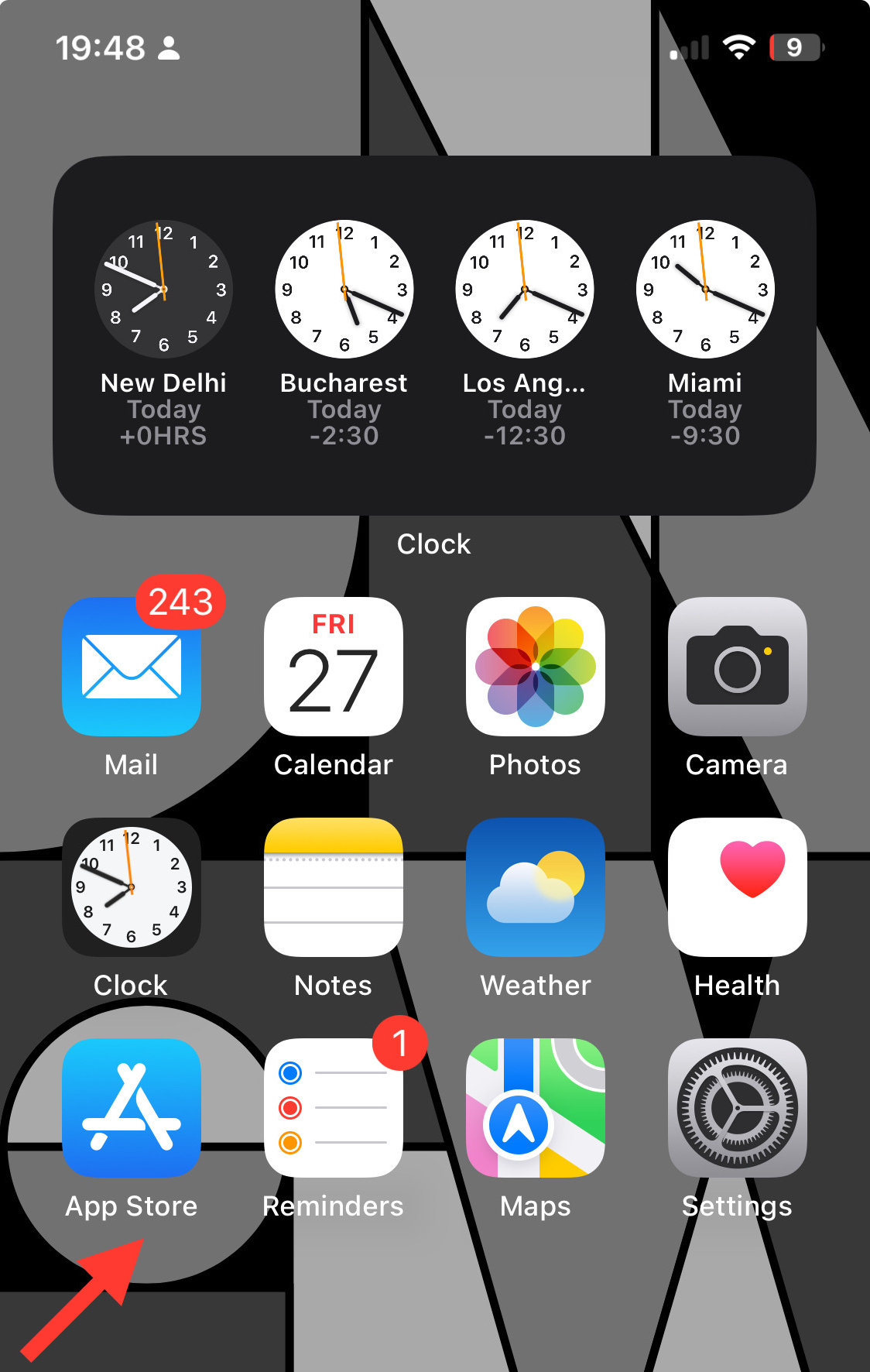Image resolution: width=870 pixels, height=1372 pixels.
Task: Open the Clock app icon
Action: (x=132, y=888)
